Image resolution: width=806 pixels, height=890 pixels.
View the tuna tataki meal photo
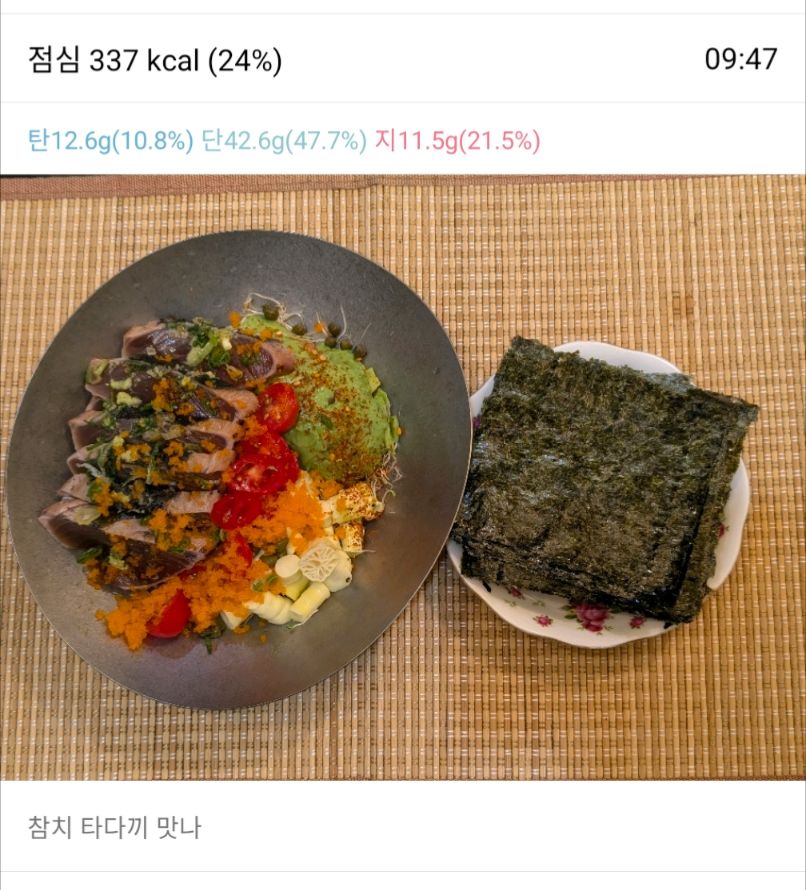click(x=402, y=477)
